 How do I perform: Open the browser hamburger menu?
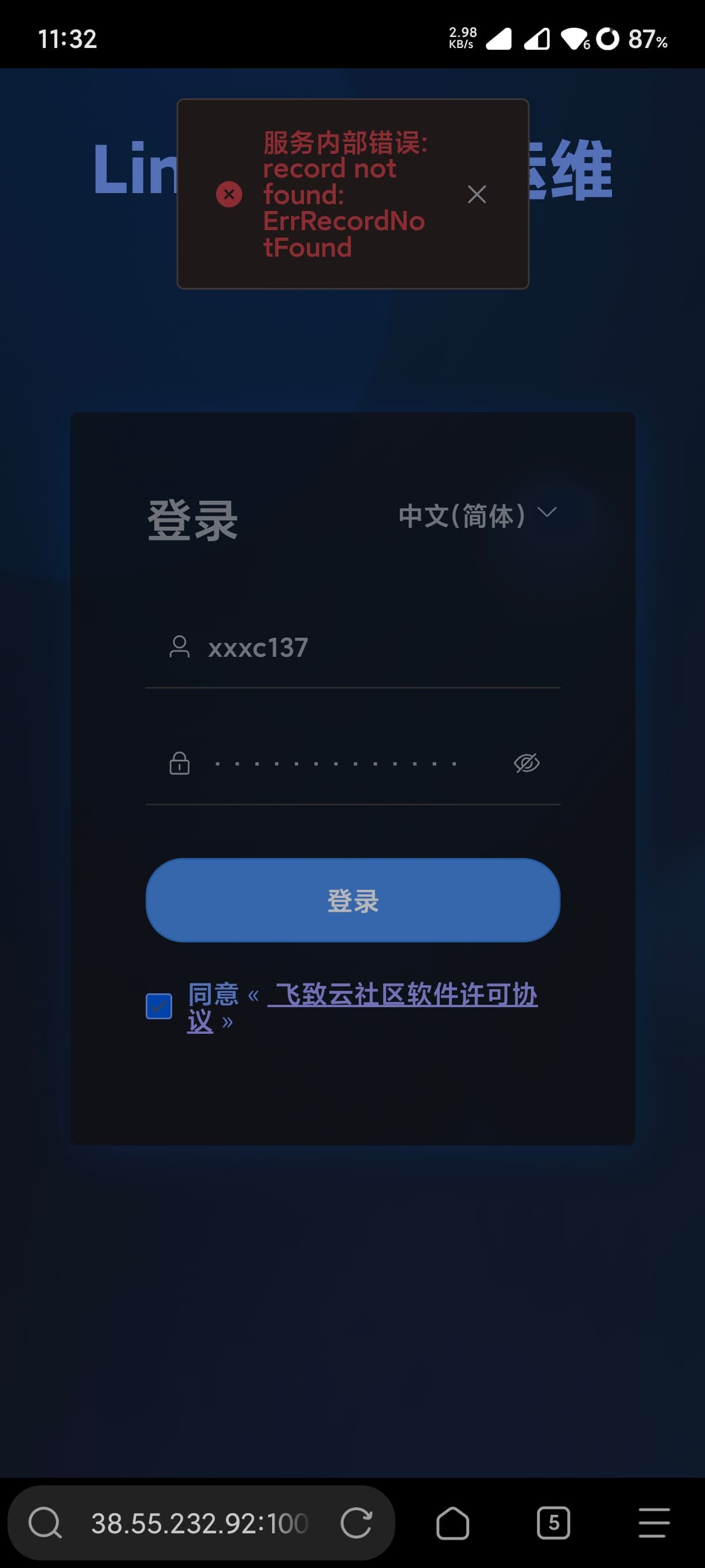click(x=654, y=1523)
